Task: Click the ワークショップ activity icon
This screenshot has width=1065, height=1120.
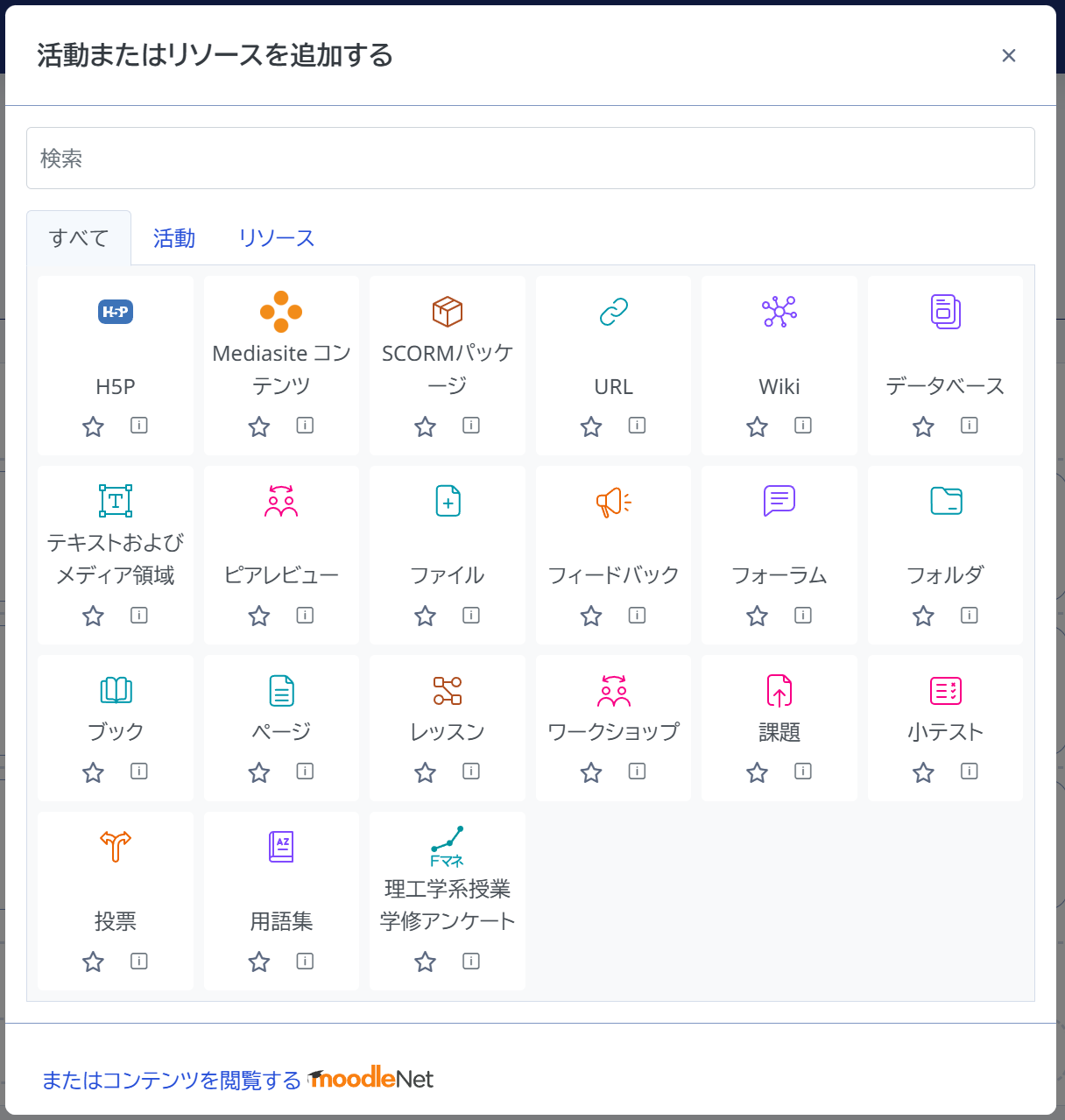Action: coord(613,691)
